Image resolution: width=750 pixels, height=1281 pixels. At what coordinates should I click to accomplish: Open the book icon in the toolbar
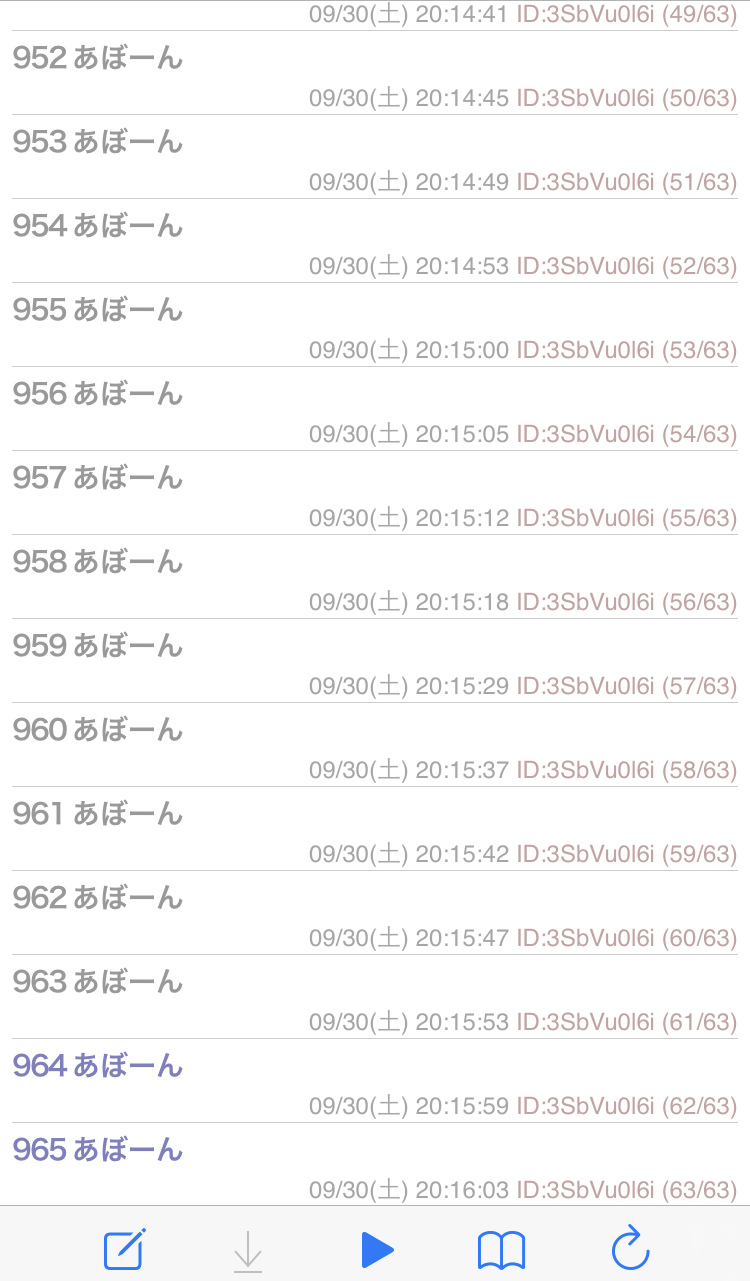point(501,1249)
